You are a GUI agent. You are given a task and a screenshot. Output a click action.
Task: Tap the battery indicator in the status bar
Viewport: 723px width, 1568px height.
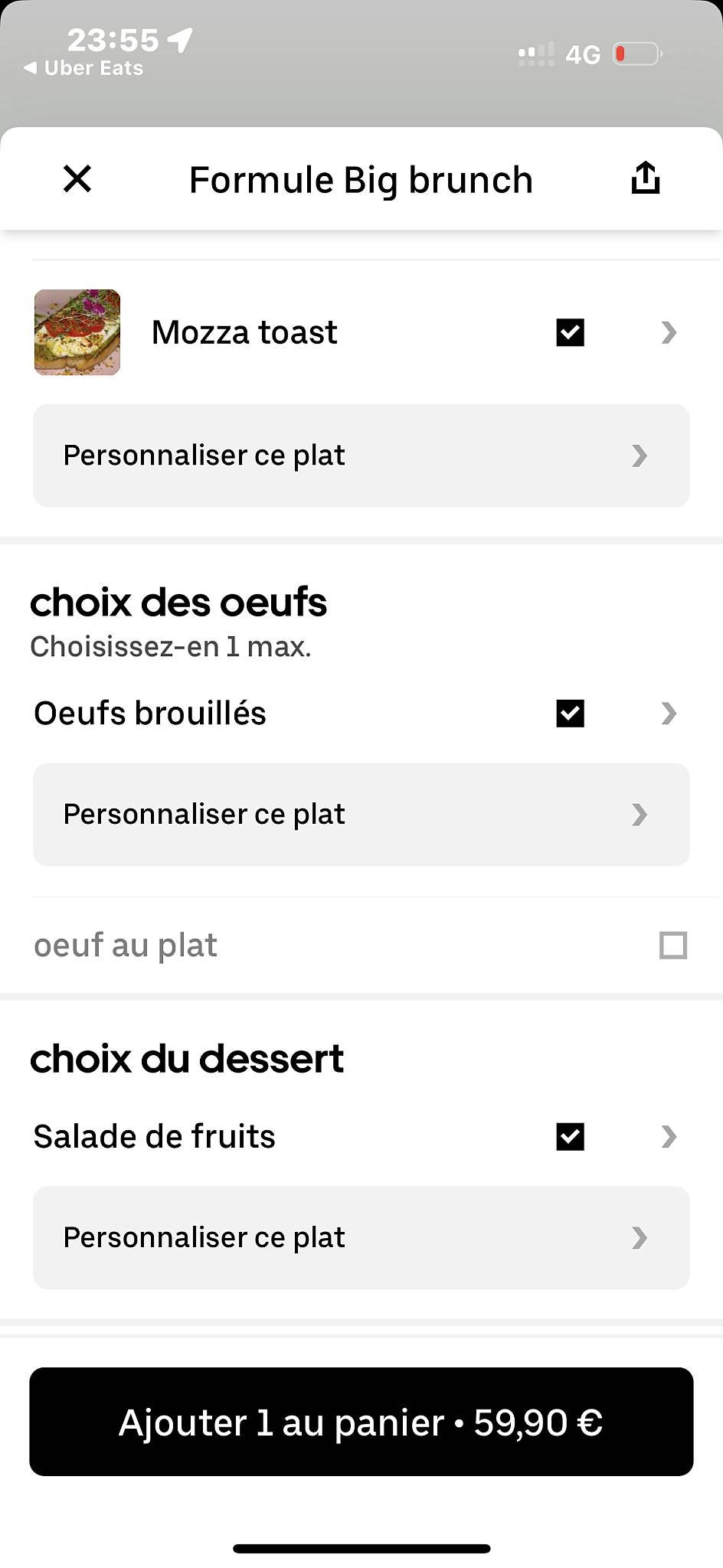click(x=634, y=54)
